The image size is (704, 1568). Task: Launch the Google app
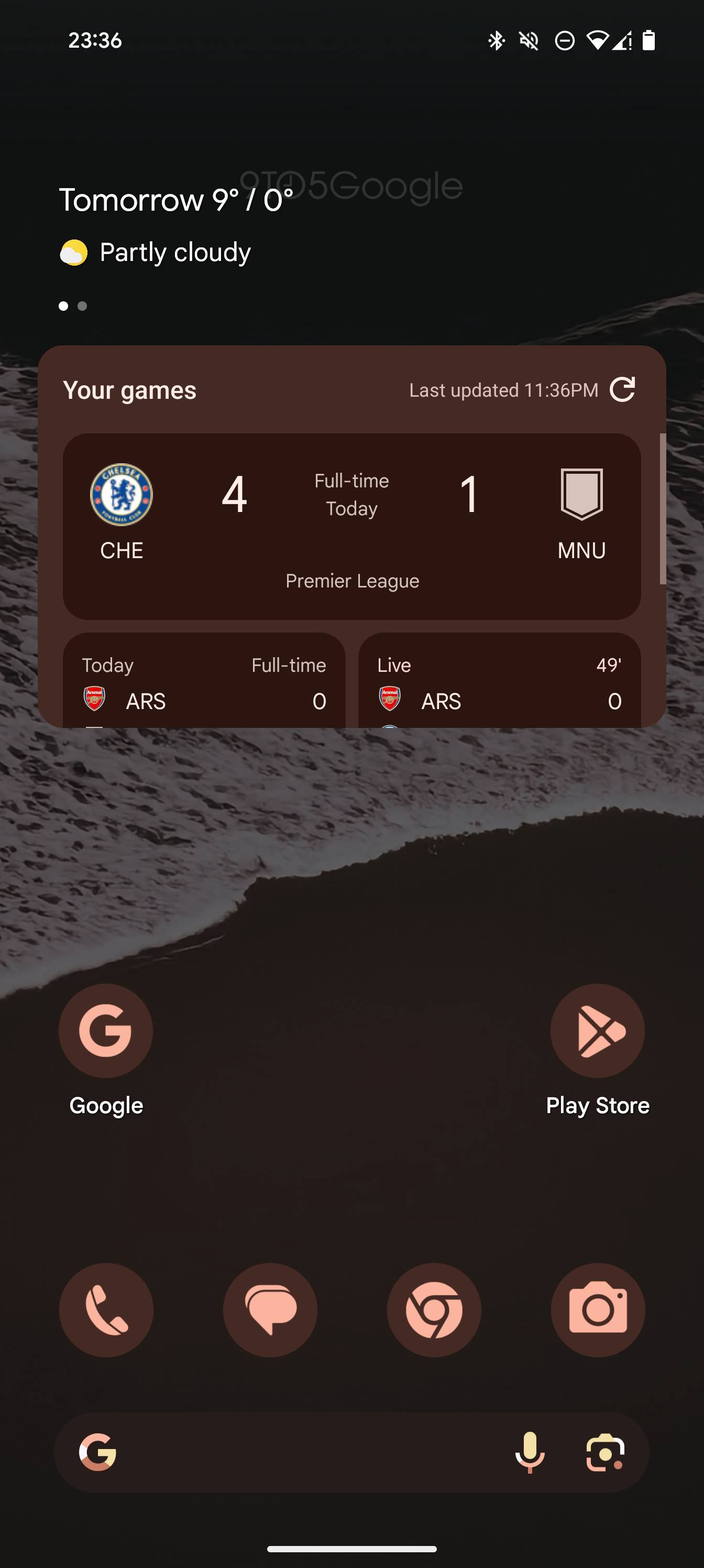click(106, 1031)
